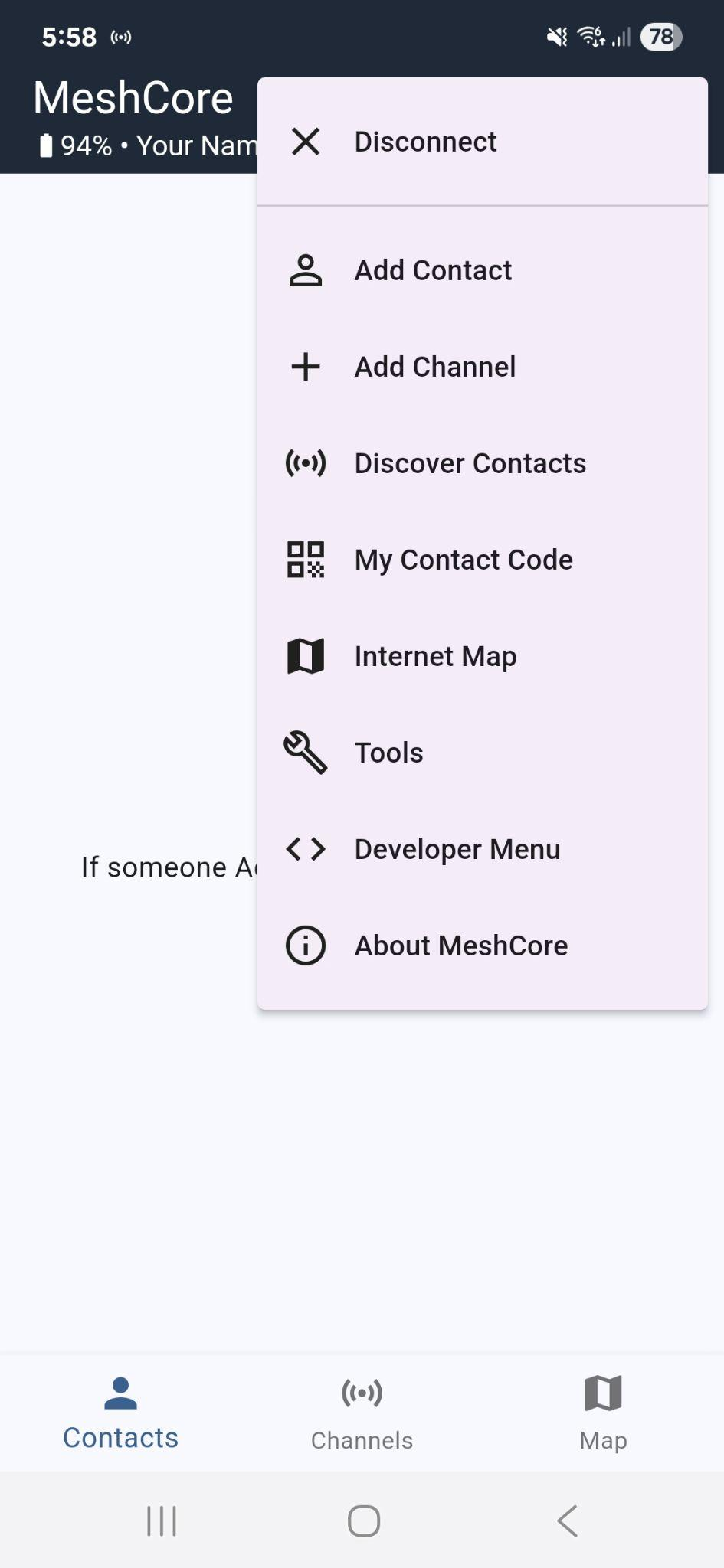Image resolution: width=724 pixels, height=1568 pixels.
Task: Switch to the Map tab
Action: point(603,1413)
